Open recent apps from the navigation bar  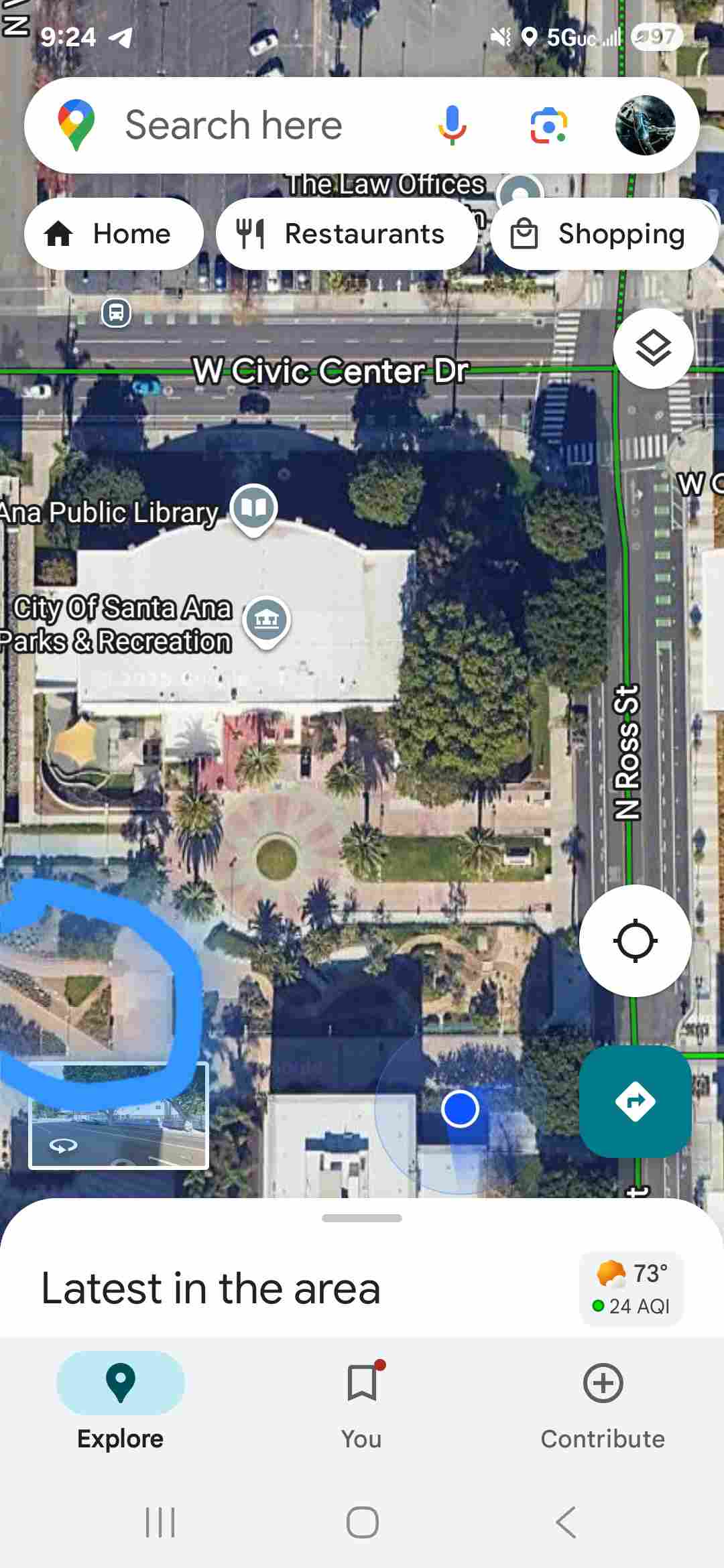tap(160, 1522)
